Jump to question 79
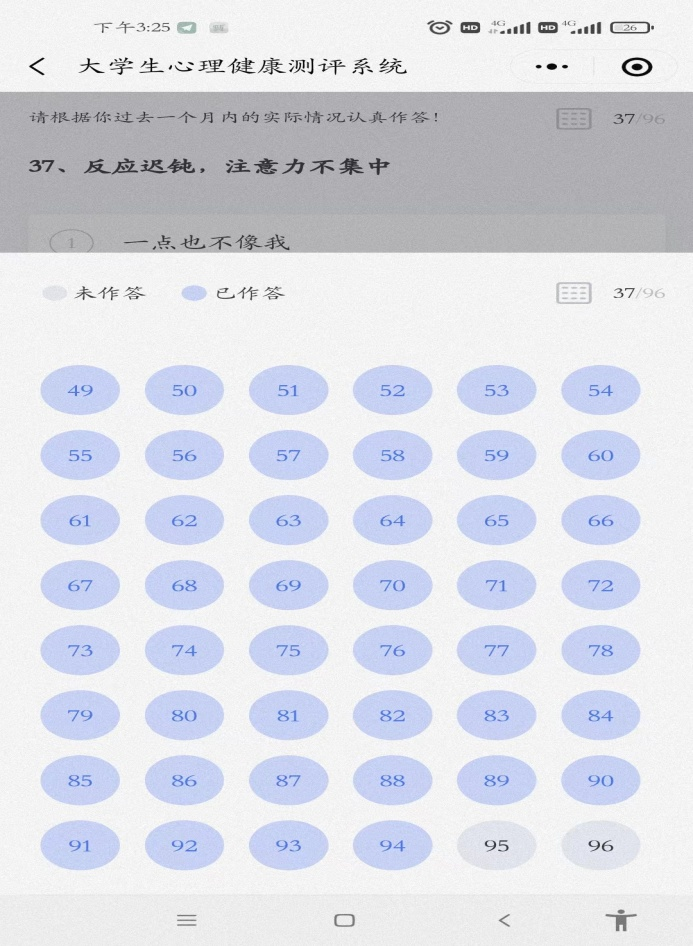The image size is (693, 946). click(80, 715)
